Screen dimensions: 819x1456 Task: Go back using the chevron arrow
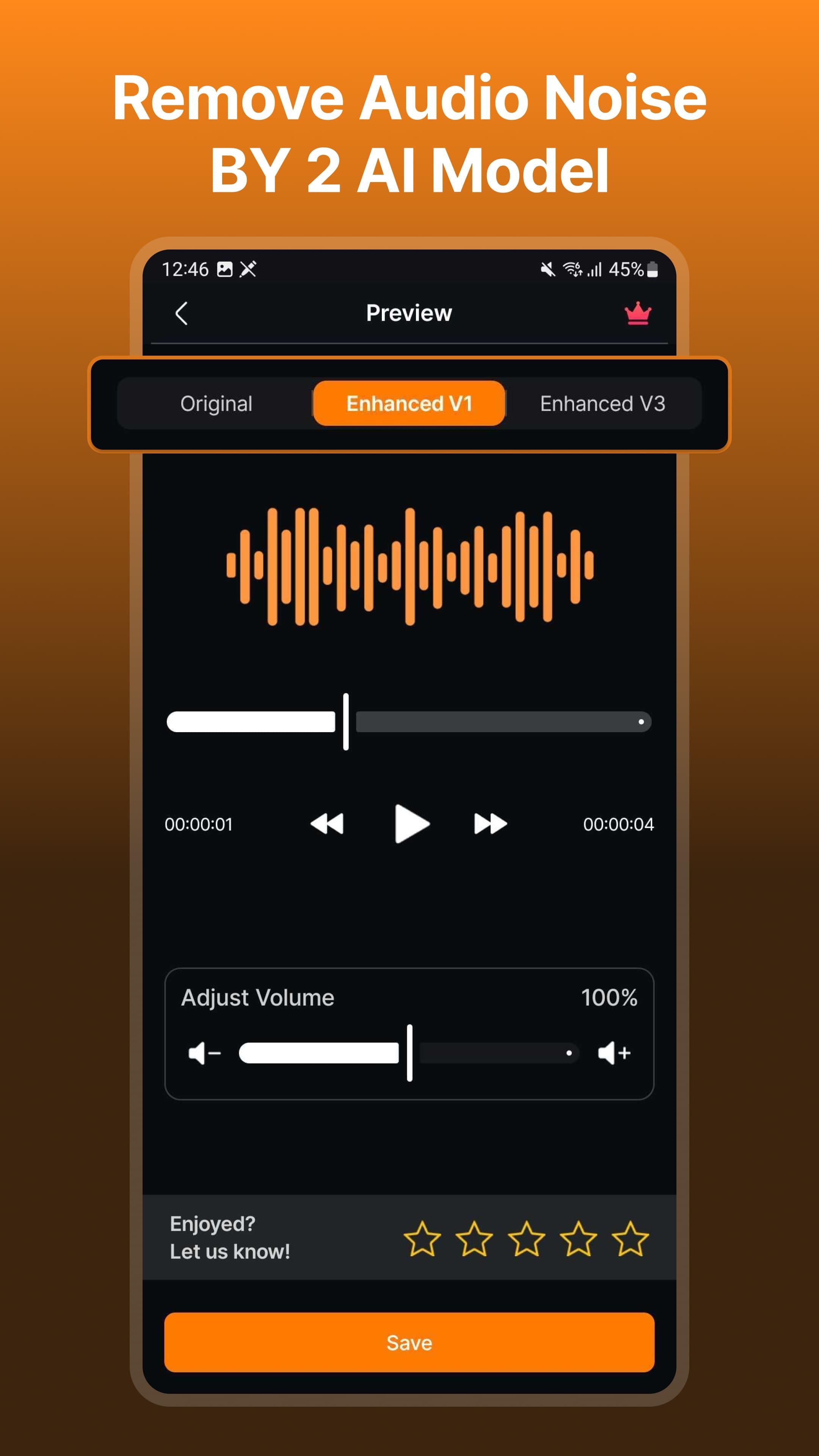182,313
